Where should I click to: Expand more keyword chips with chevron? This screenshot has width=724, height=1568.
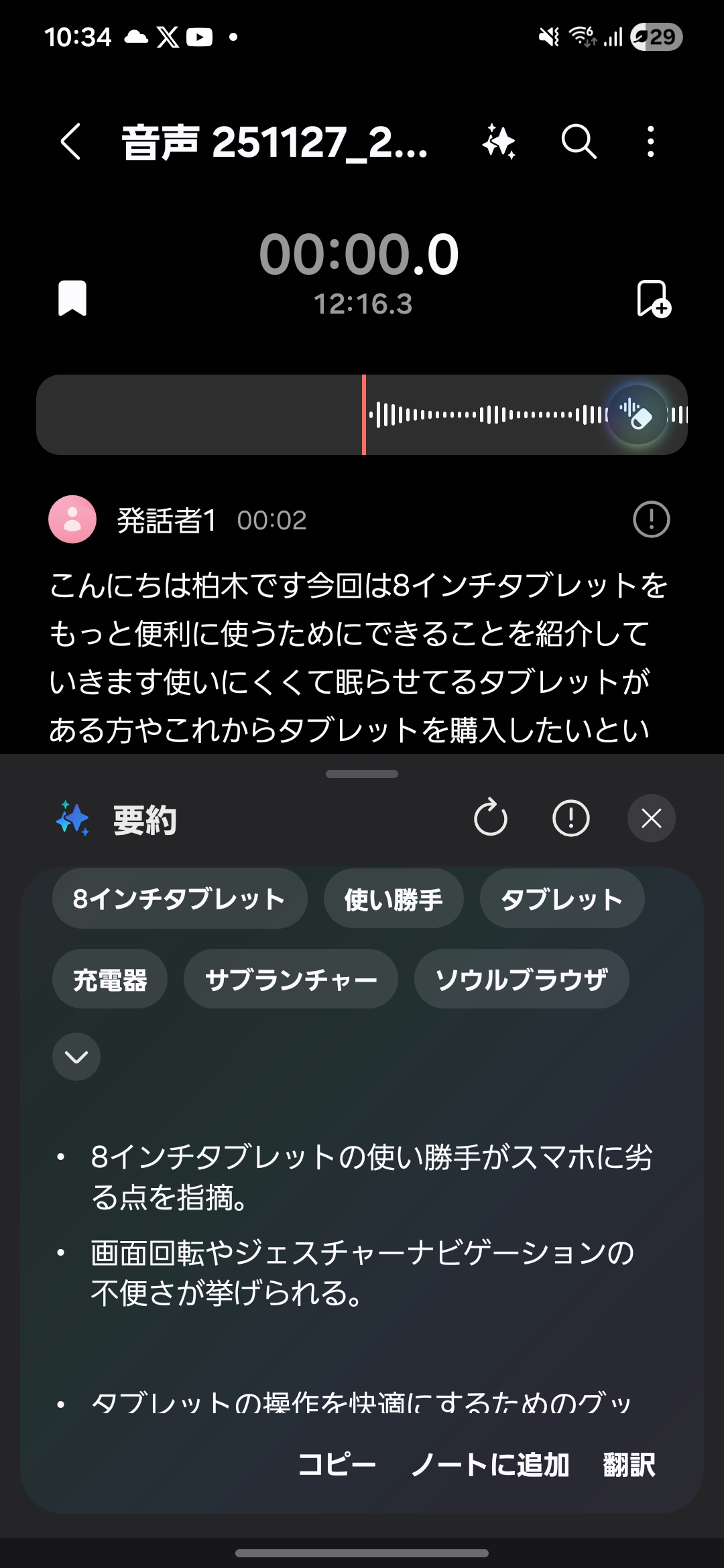(x=76, y=1057)
